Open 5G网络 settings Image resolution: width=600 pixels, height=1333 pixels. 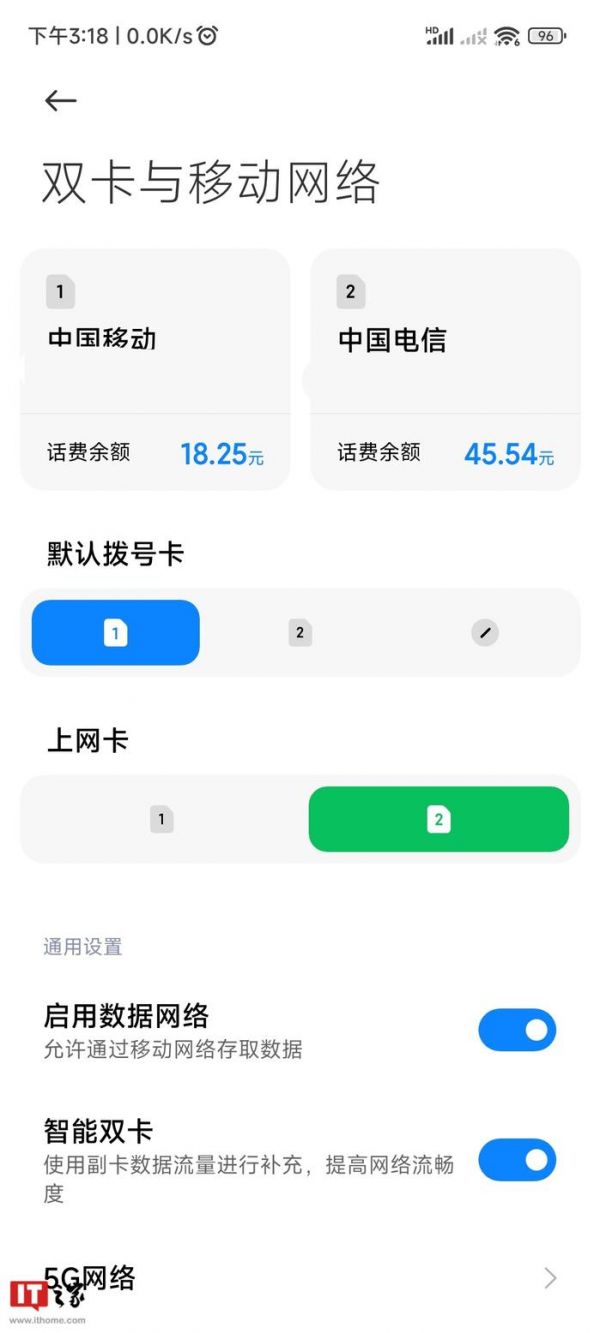300,1277
